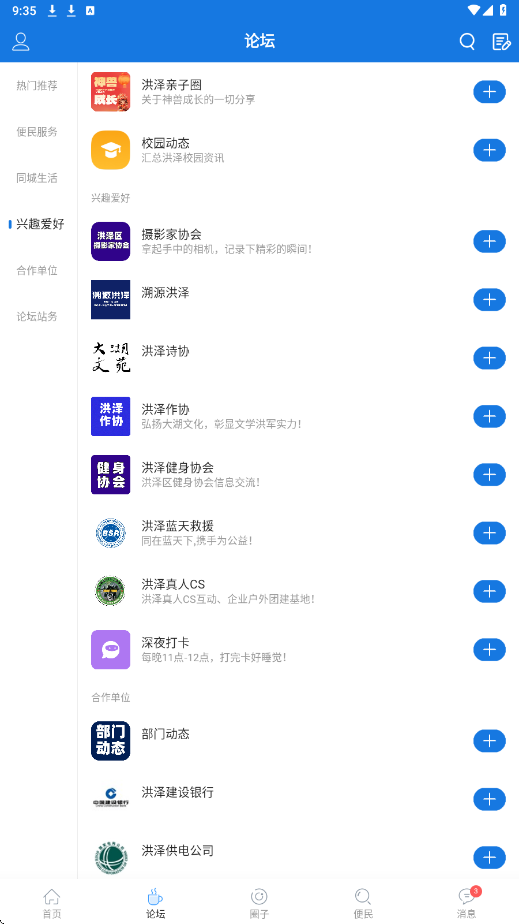
Task: Select the 便民服务 category
Action: (x=37, y=132)
